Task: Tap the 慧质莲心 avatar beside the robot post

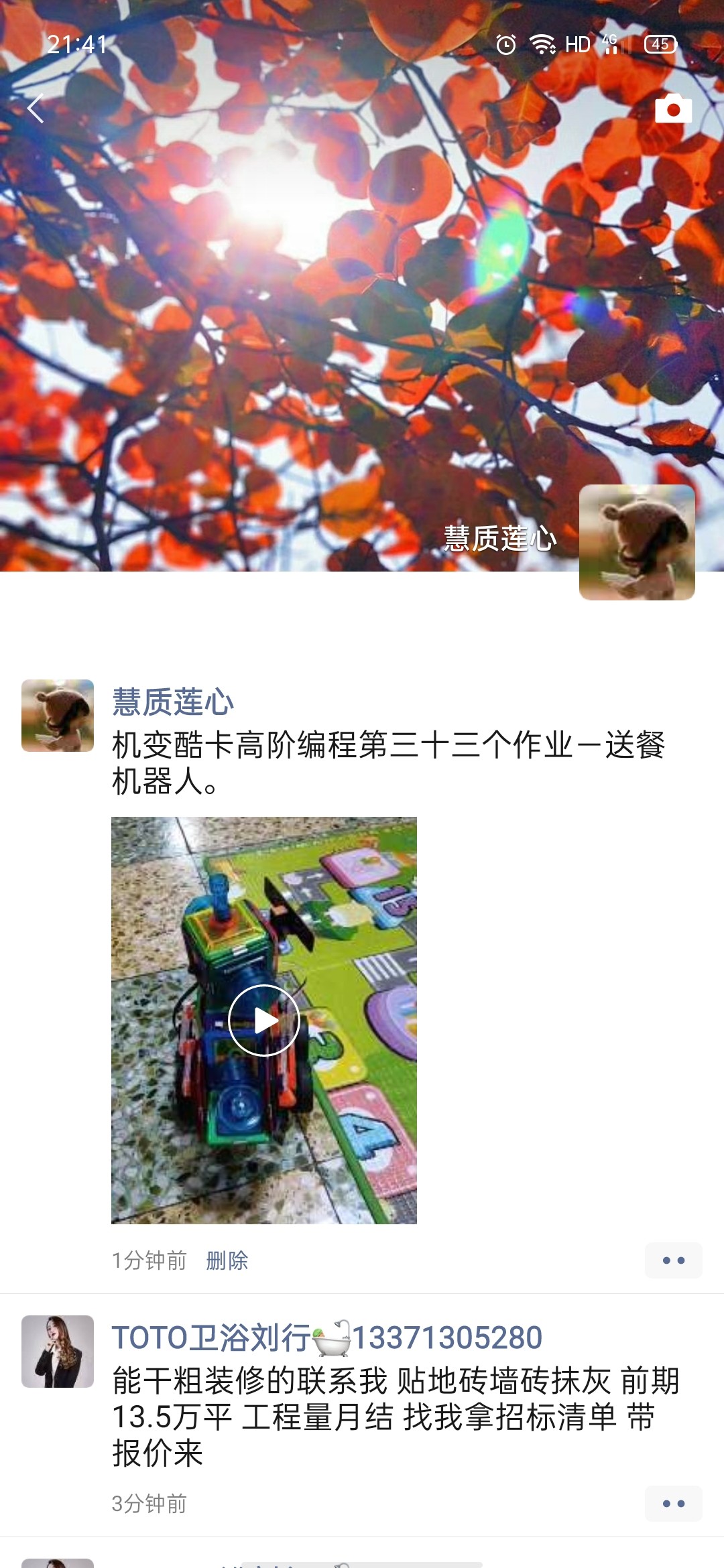Action: (x=58, y=716)
